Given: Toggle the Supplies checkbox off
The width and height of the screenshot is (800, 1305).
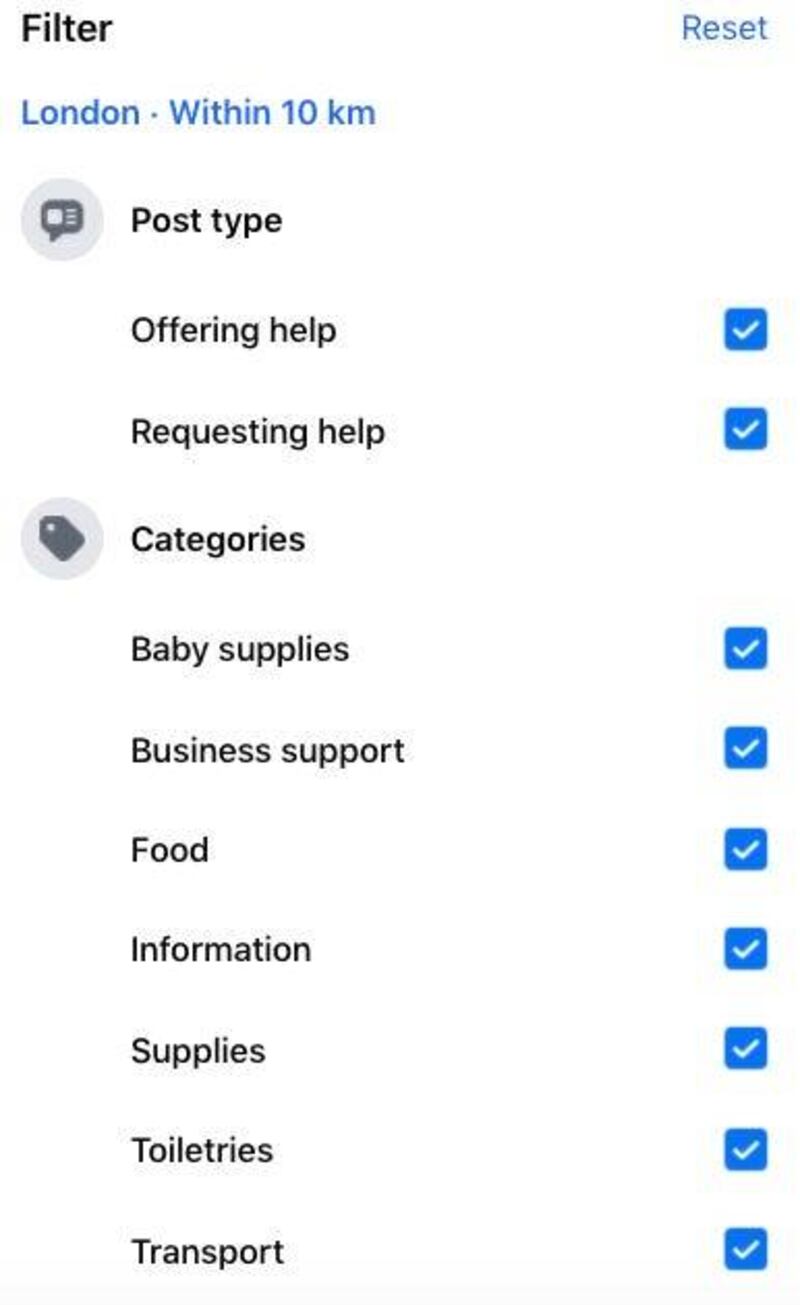Looking at the screenshot, I should click(x=745, y=1049).
